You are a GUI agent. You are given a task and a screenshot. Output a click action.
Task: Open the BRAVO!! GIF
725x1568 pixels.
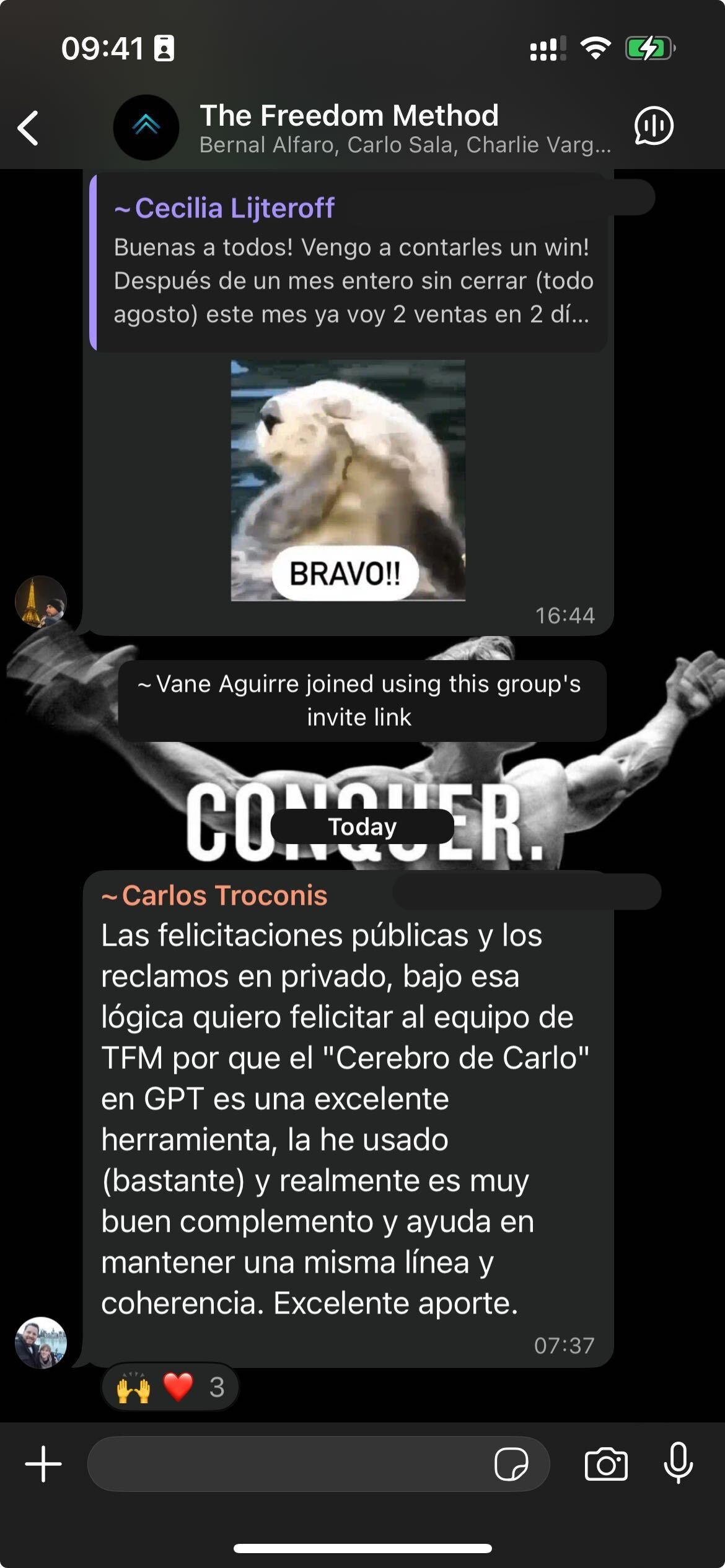348,480
